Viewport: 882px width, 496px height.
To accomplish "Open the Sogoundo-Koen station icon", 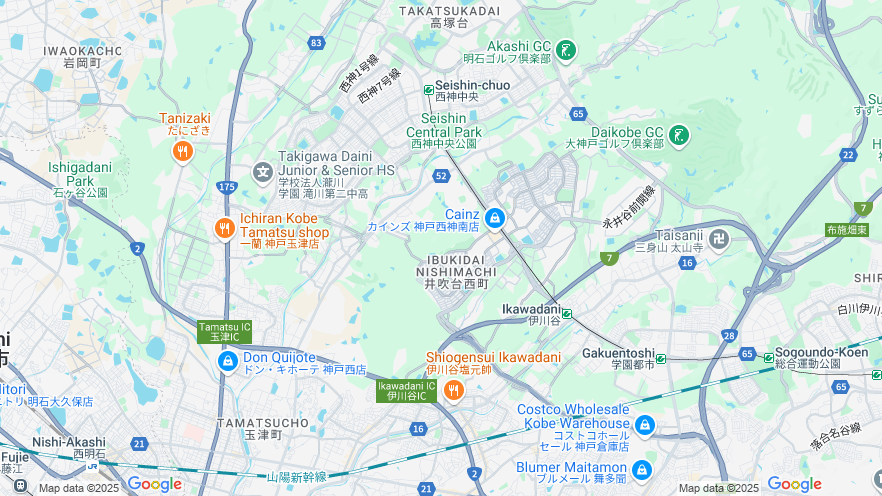I will point(768,357).
